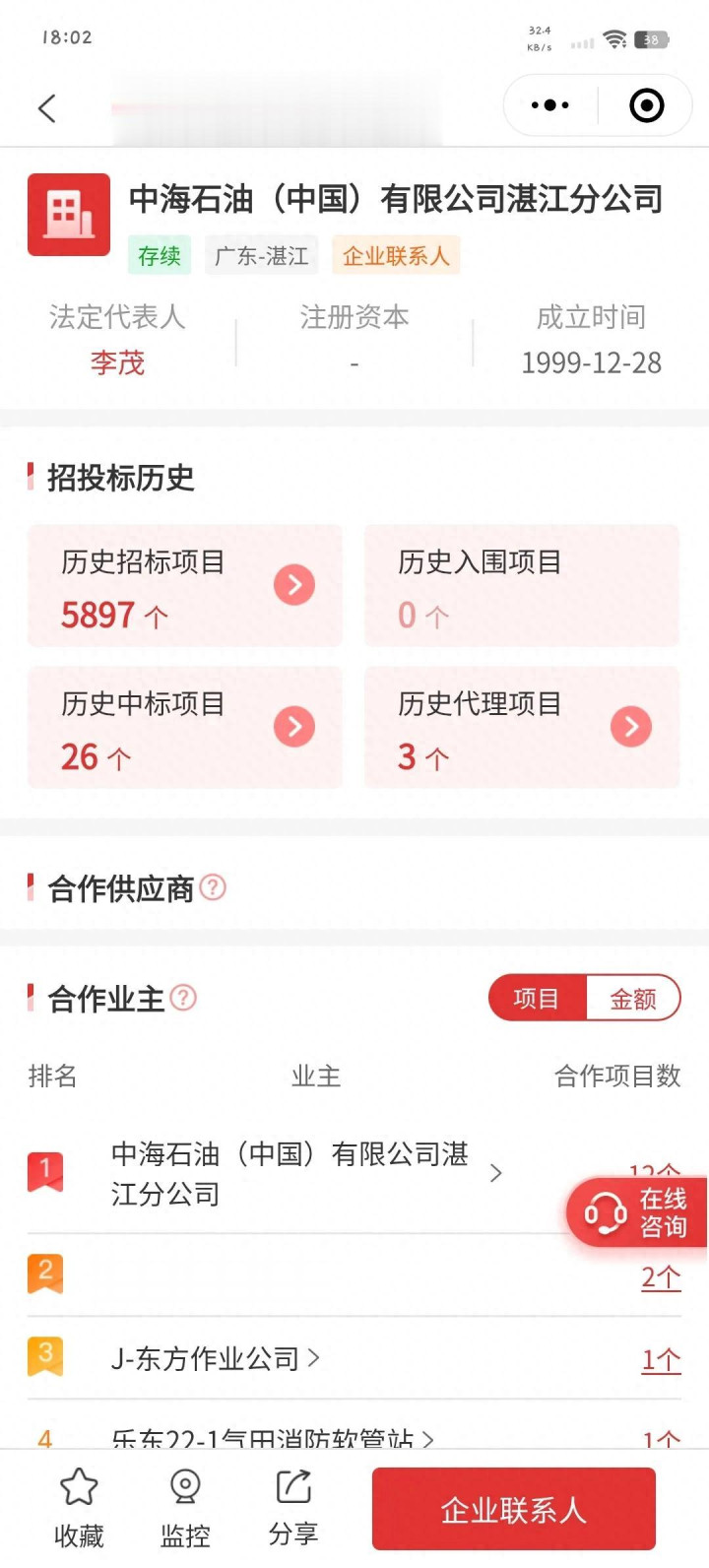This screenshot has width=709, height=1568.
Task: Start 在线咨询 chat
Action: pos(637,1212)
